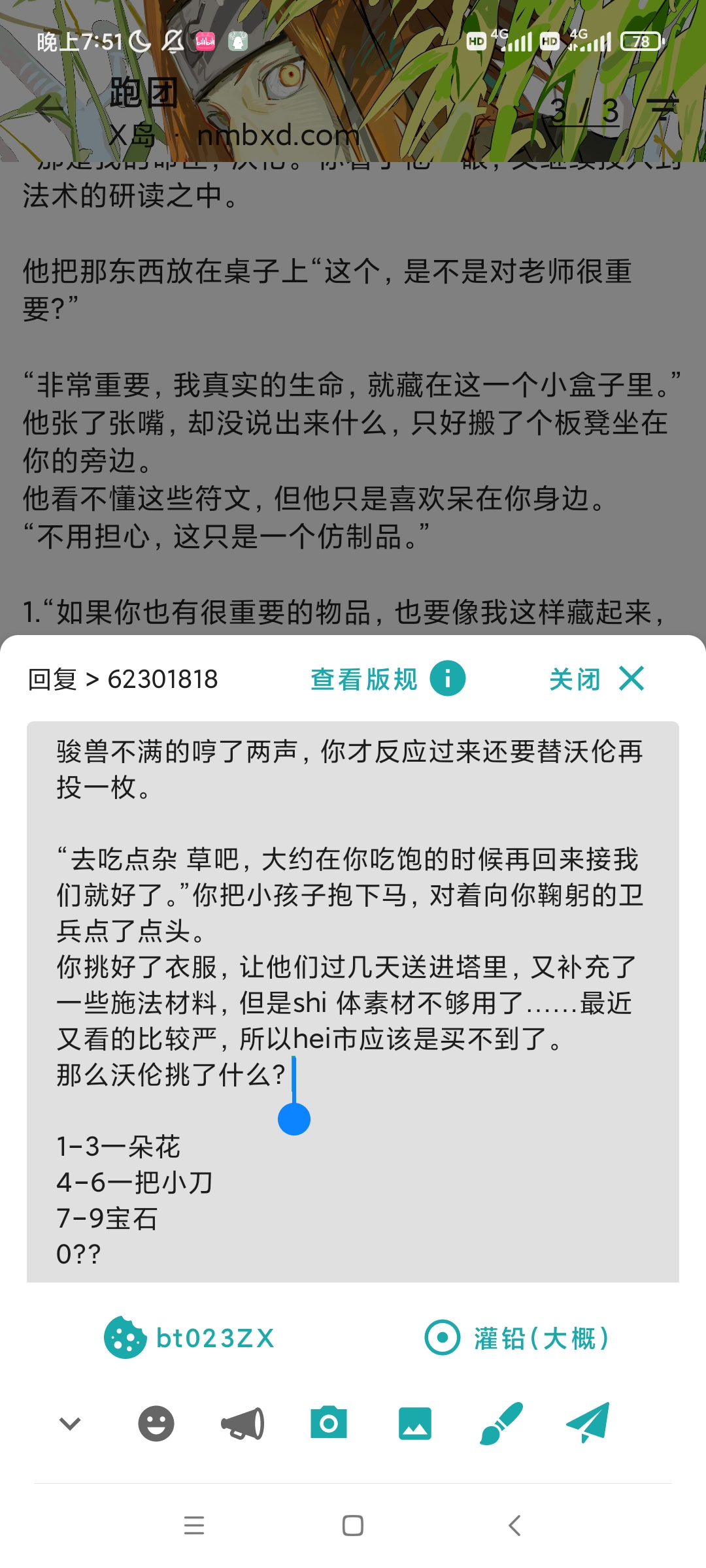Go back with the system back button
The height and width of the screenshot is (1568, 706).
(x=514, y=1526)
